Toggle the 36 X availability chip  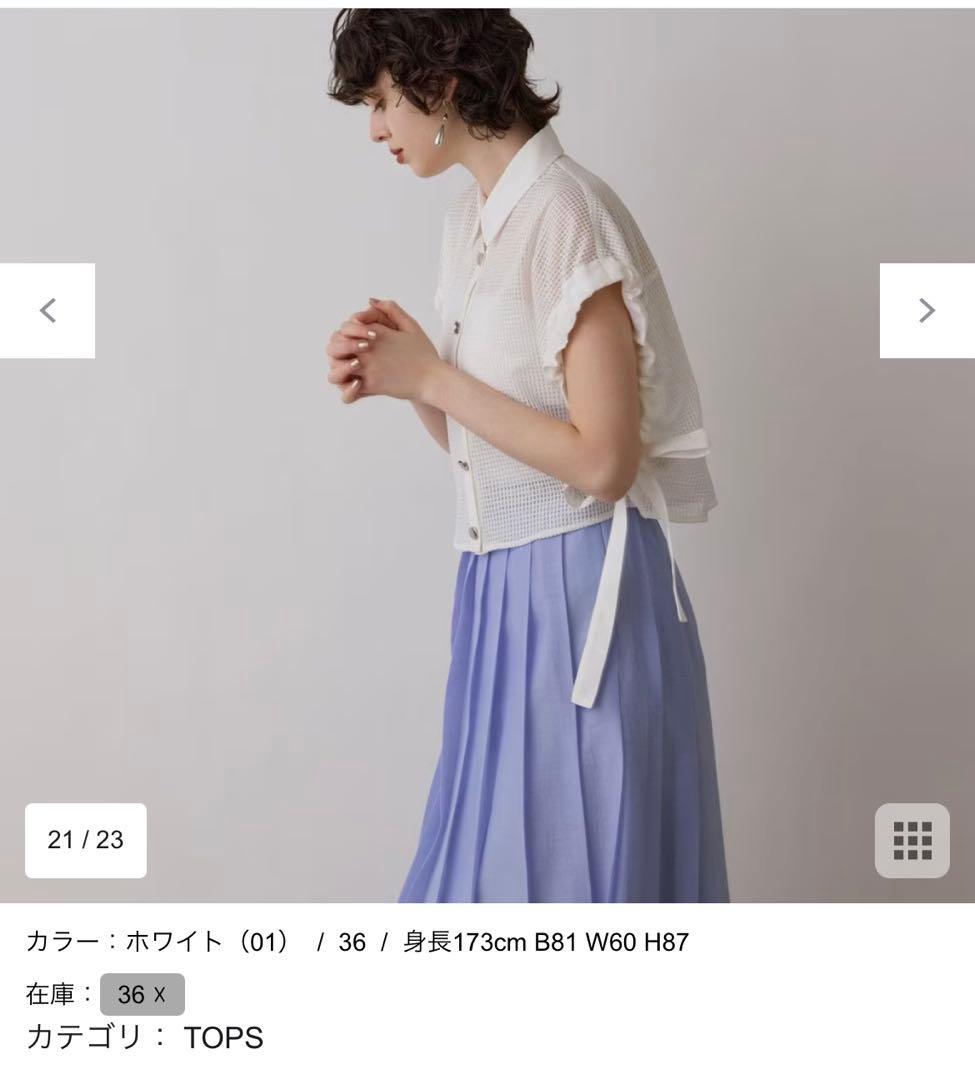coord(142,993)
